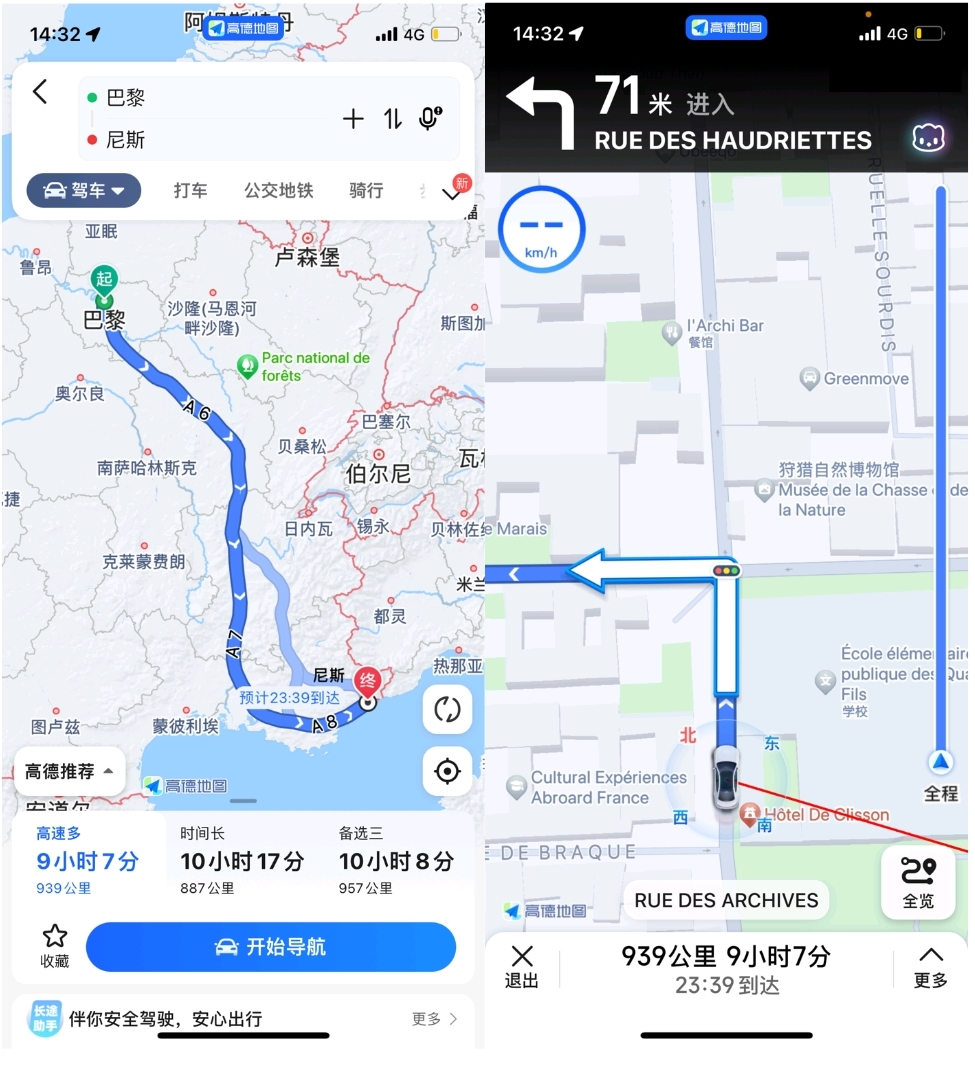975x1070 pixels.
Task: Start navigation with 开始导航
Action: (x=271, y=947)
